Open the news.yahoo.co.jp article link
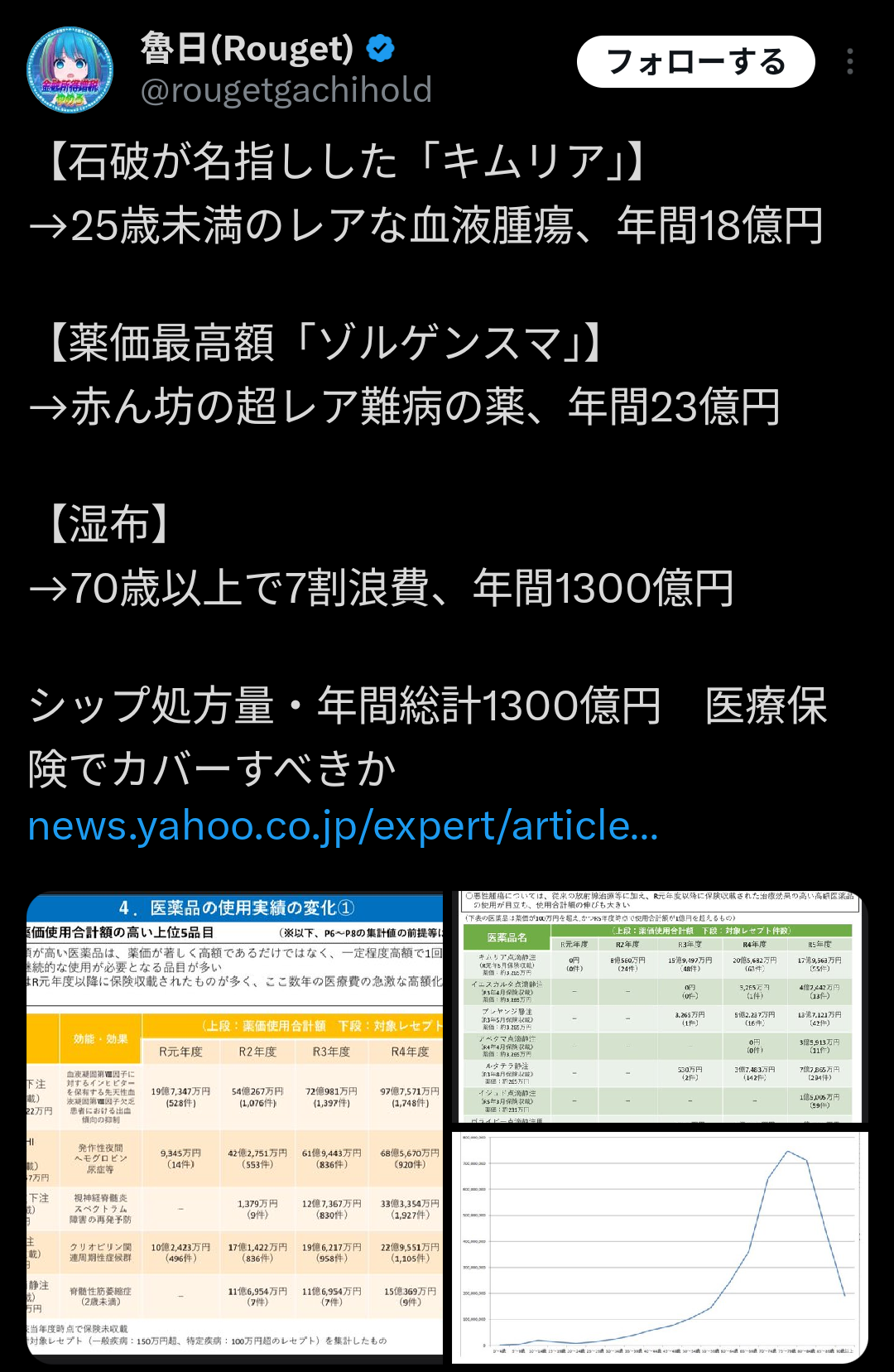Screen dimensions: 894x1372 pos(343,826)
